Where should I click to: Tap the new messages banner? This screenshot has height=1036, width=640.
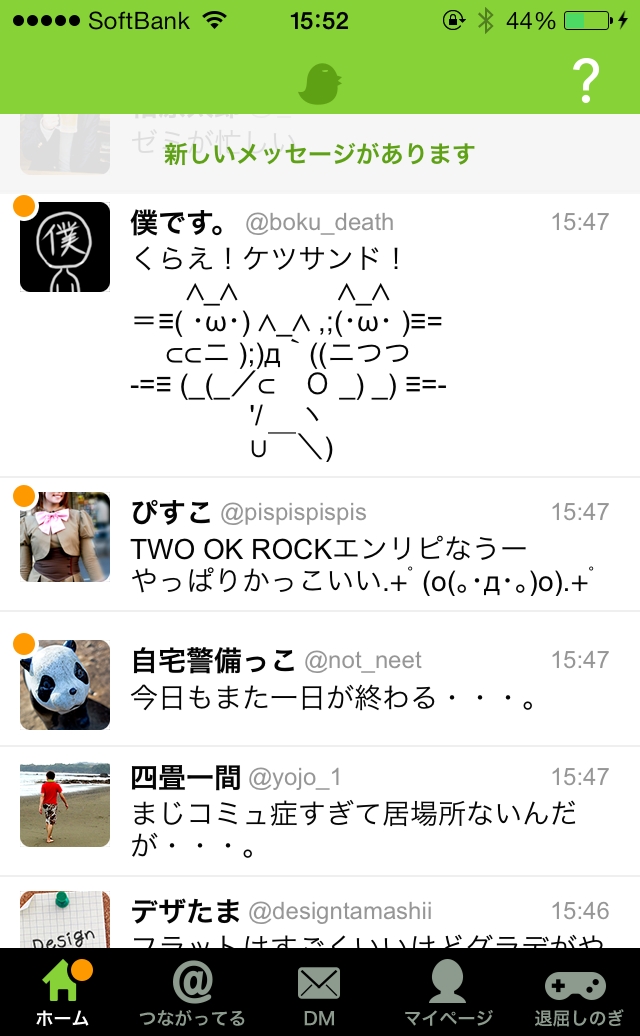(320, 154)
